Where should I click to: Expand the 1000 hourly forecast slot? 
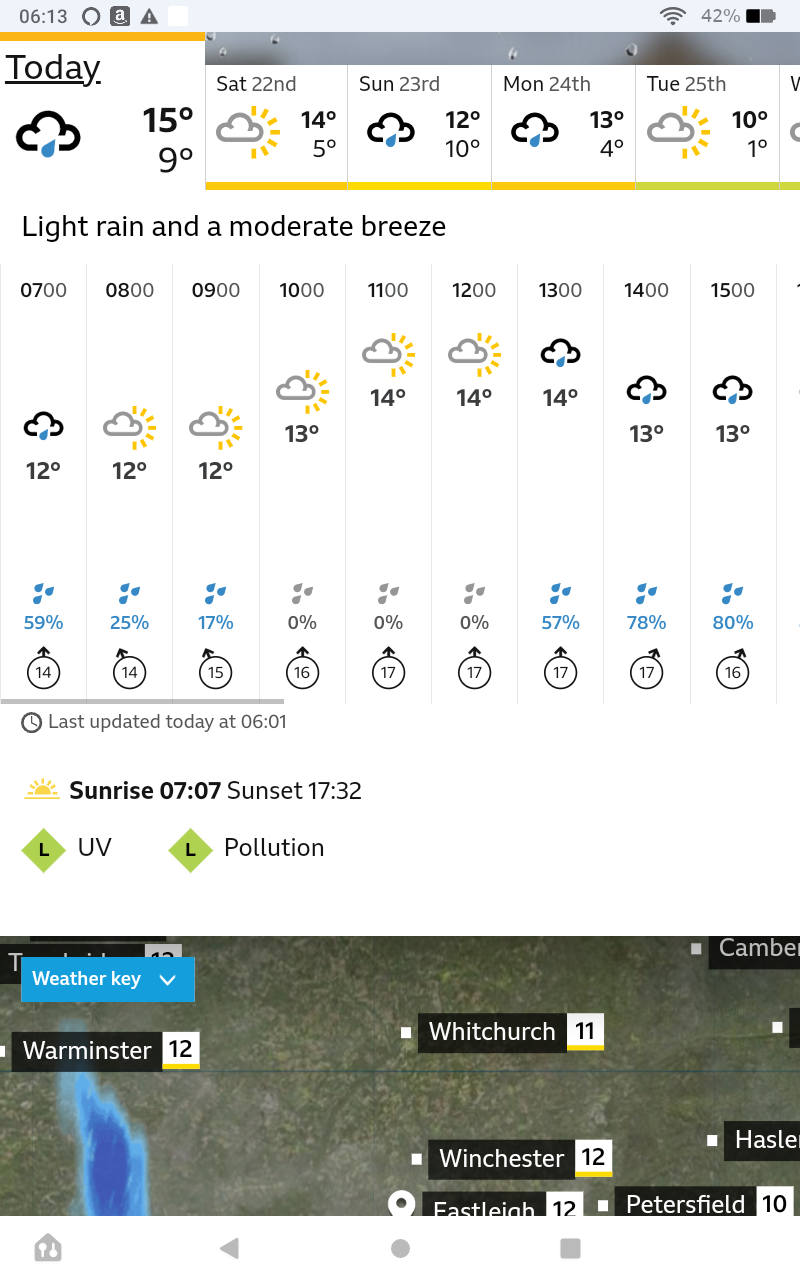[x=302, y=480]
